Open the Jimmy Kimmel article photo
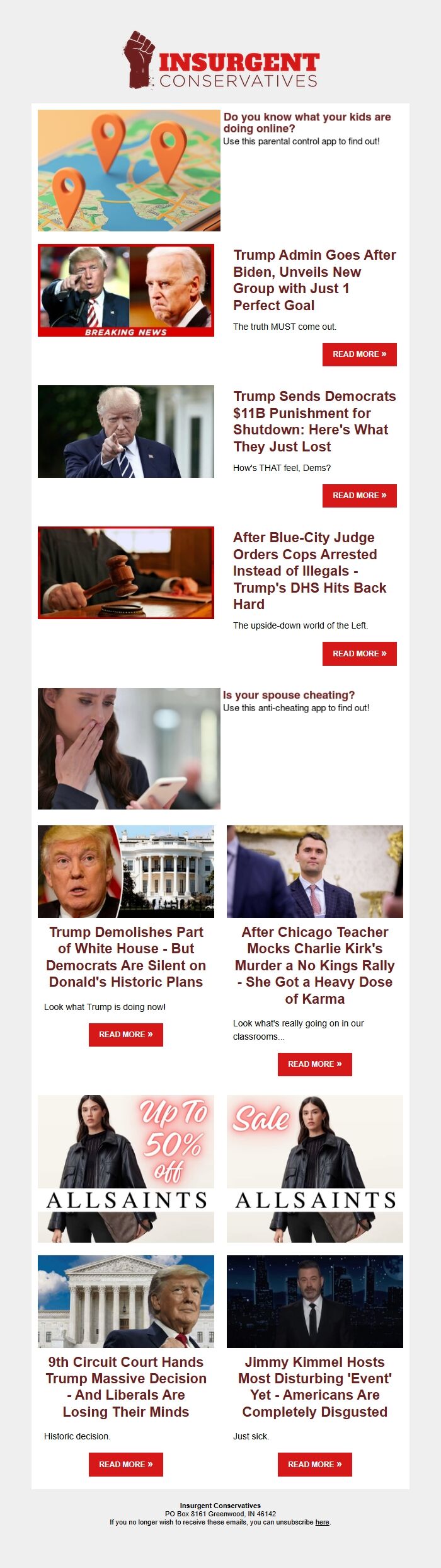This screenshot has height=1568, width=441. (314, 1301)
